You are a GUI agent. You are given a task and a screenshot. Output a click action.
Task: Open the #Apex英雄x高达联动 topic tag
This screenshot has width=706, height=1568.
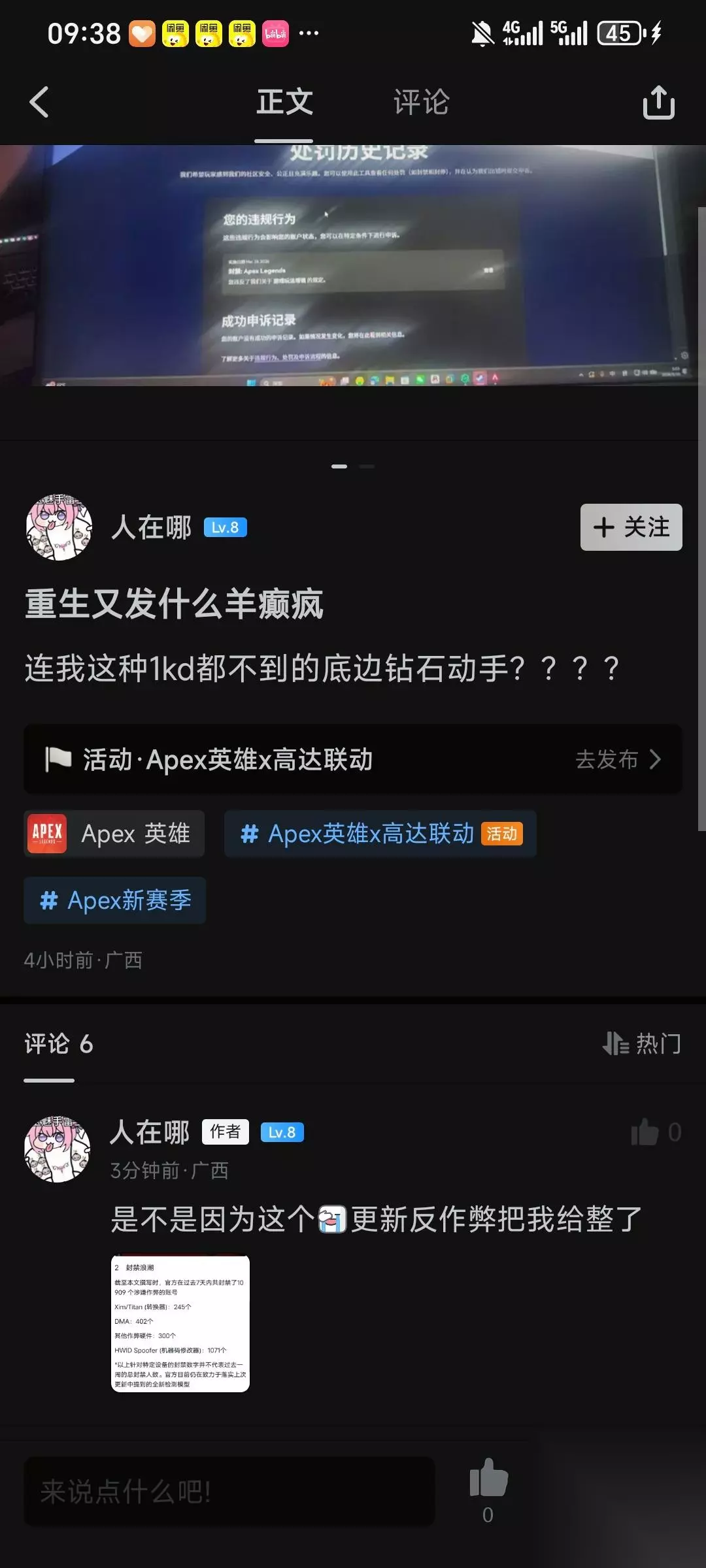[380, 834]
